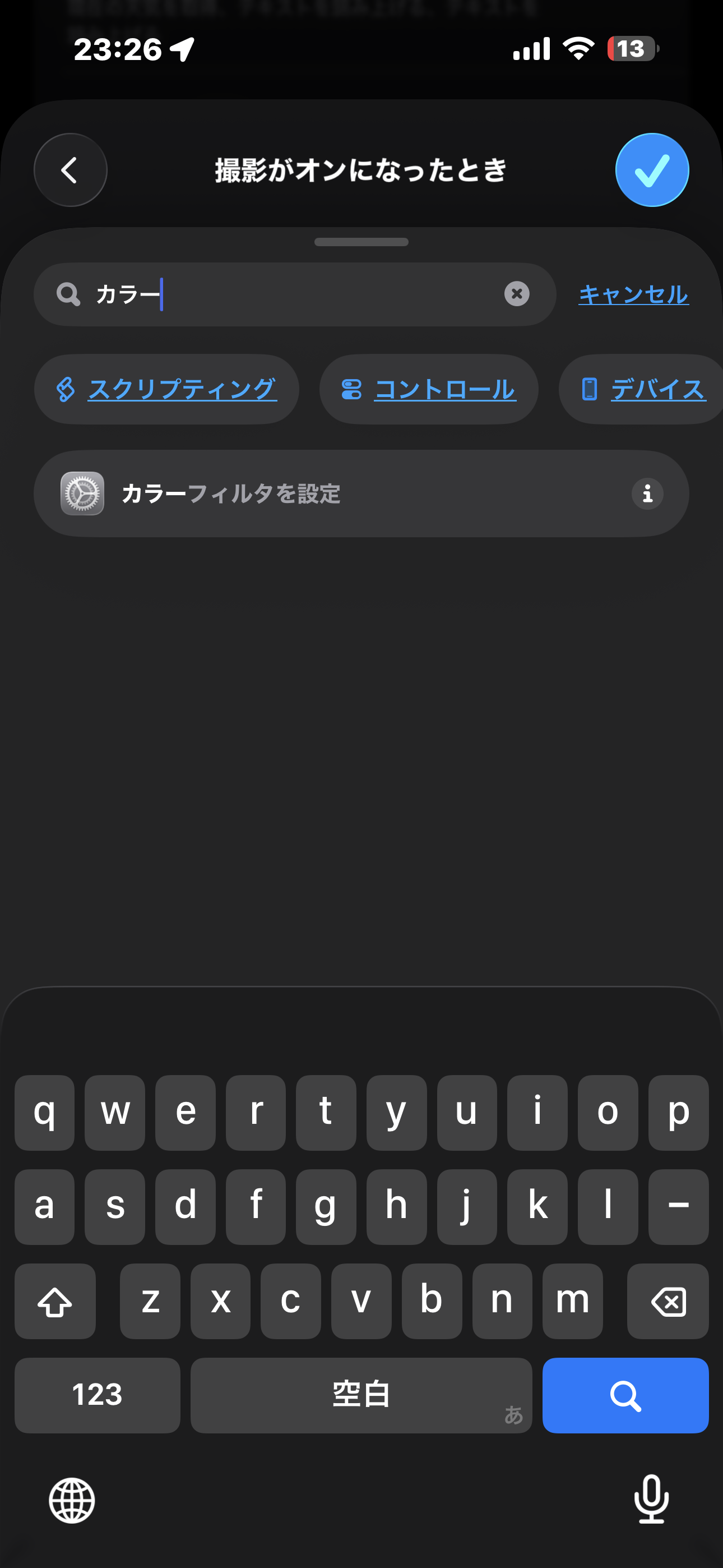Show info for カラーフィルタを設定
Viewport: 723px width, 1568px height.
(x=647, y=494)
